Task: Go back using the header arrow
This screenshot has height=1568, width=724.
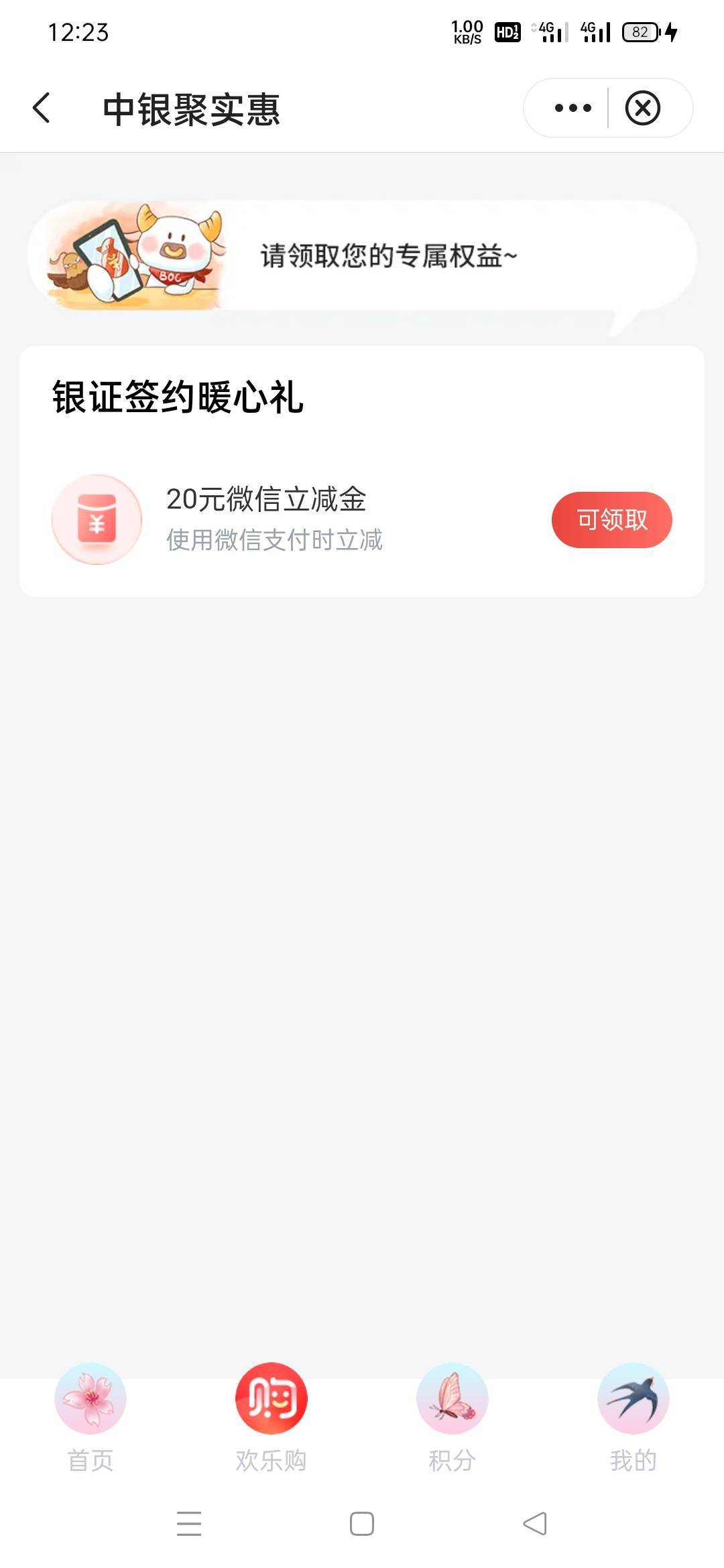Action: [x=42, y=108]
